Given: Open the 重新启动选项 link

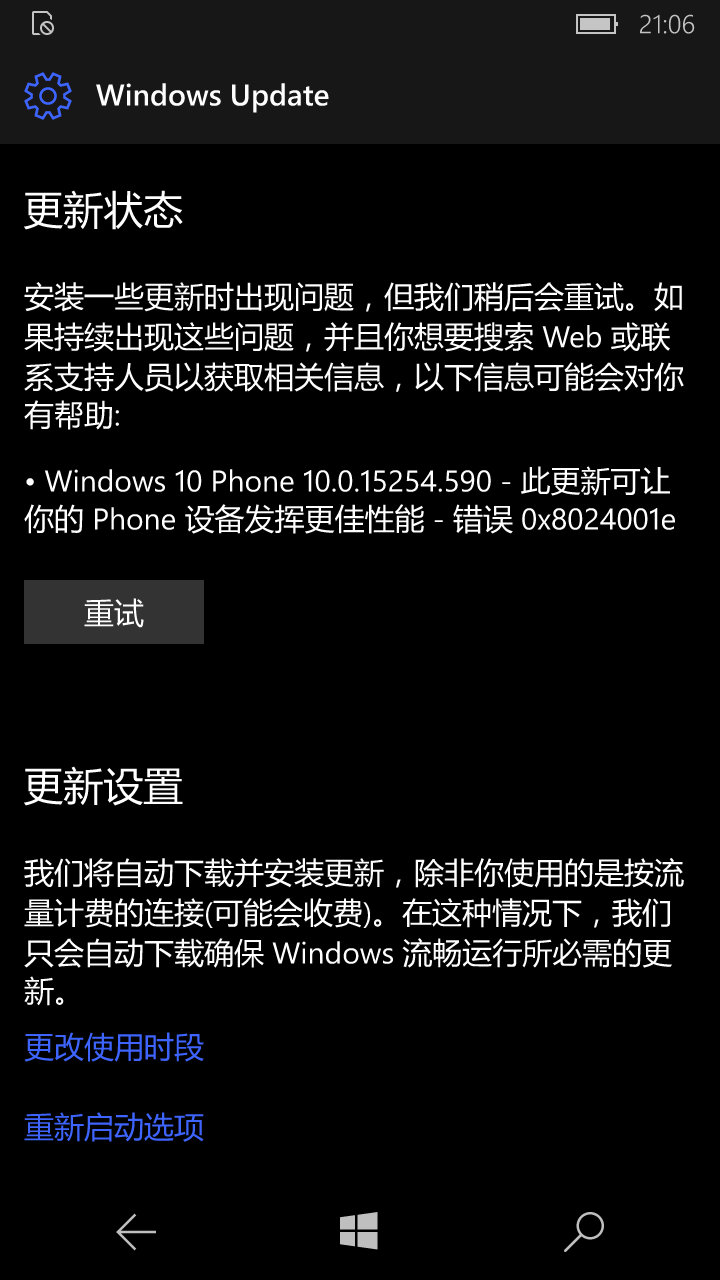Looking at the screenshot, I should tap(114, 1128).
